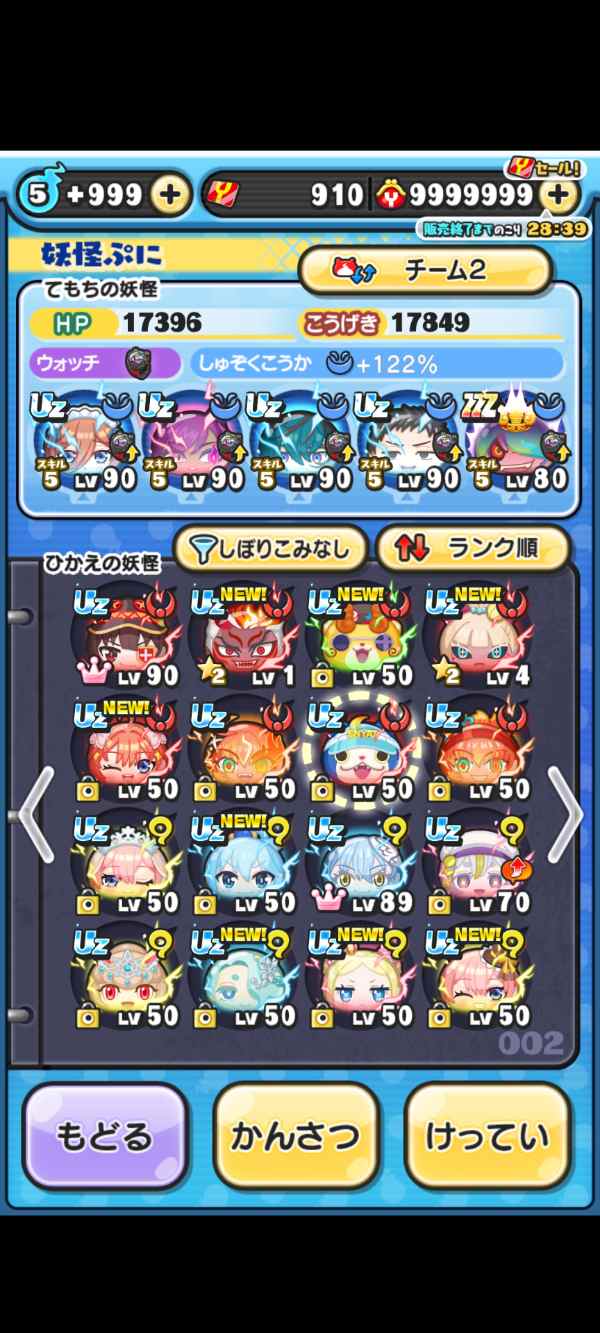Add Y-money with plus next to 9999999
The width and height of the screenshot is (600, 1333).
[x=559, y=195]
